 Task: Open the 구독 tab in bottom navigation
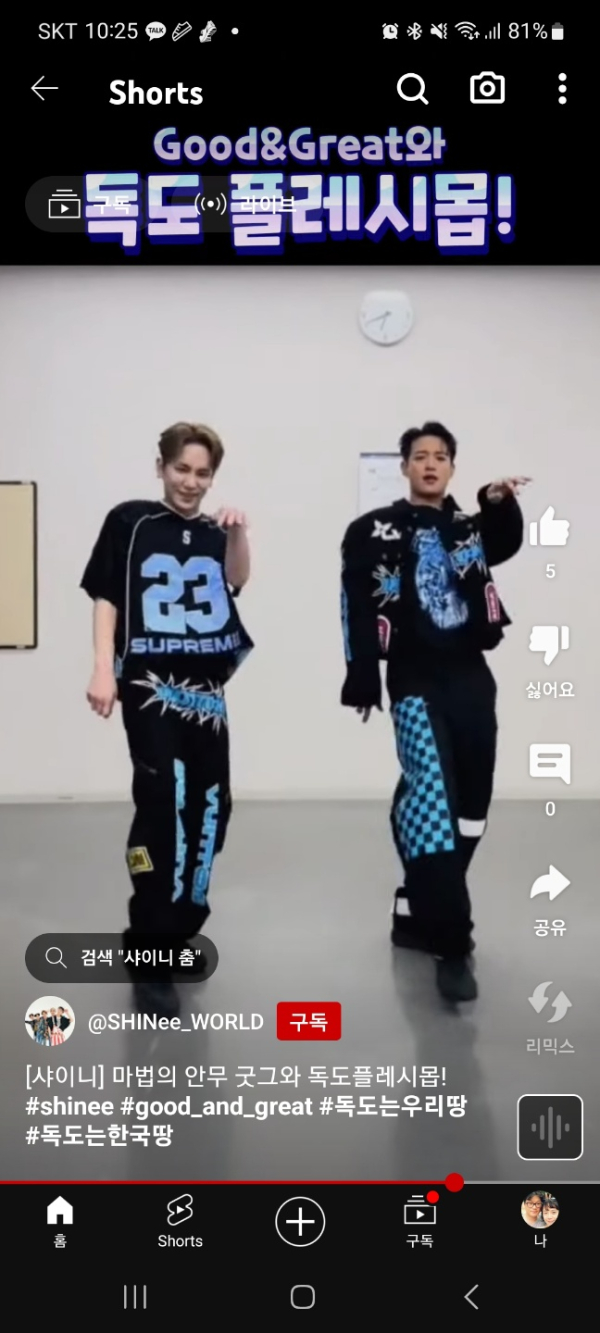[x=420, y=1220]
